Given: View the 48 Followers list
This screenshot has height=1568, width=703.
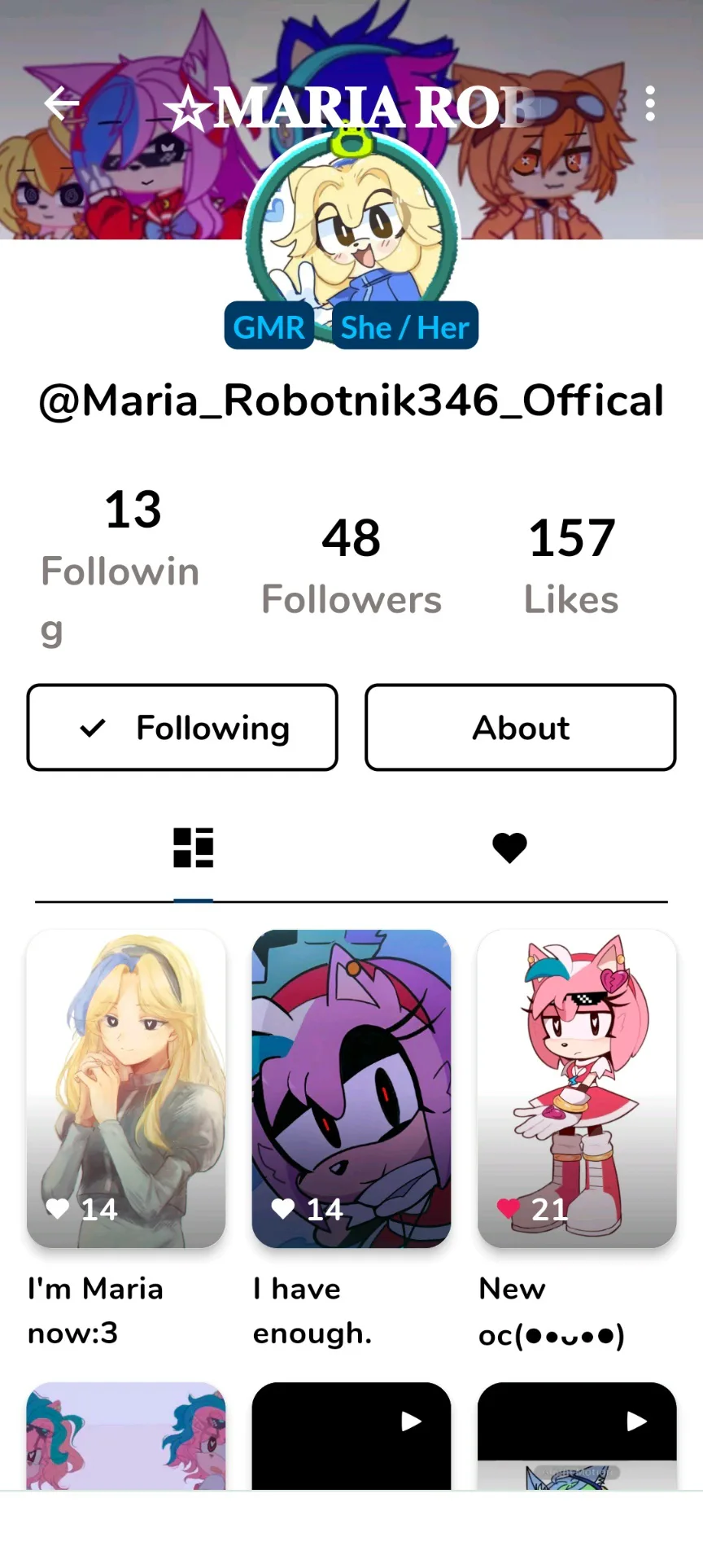Looking at the screenshot, I should [x=351, y=566].
